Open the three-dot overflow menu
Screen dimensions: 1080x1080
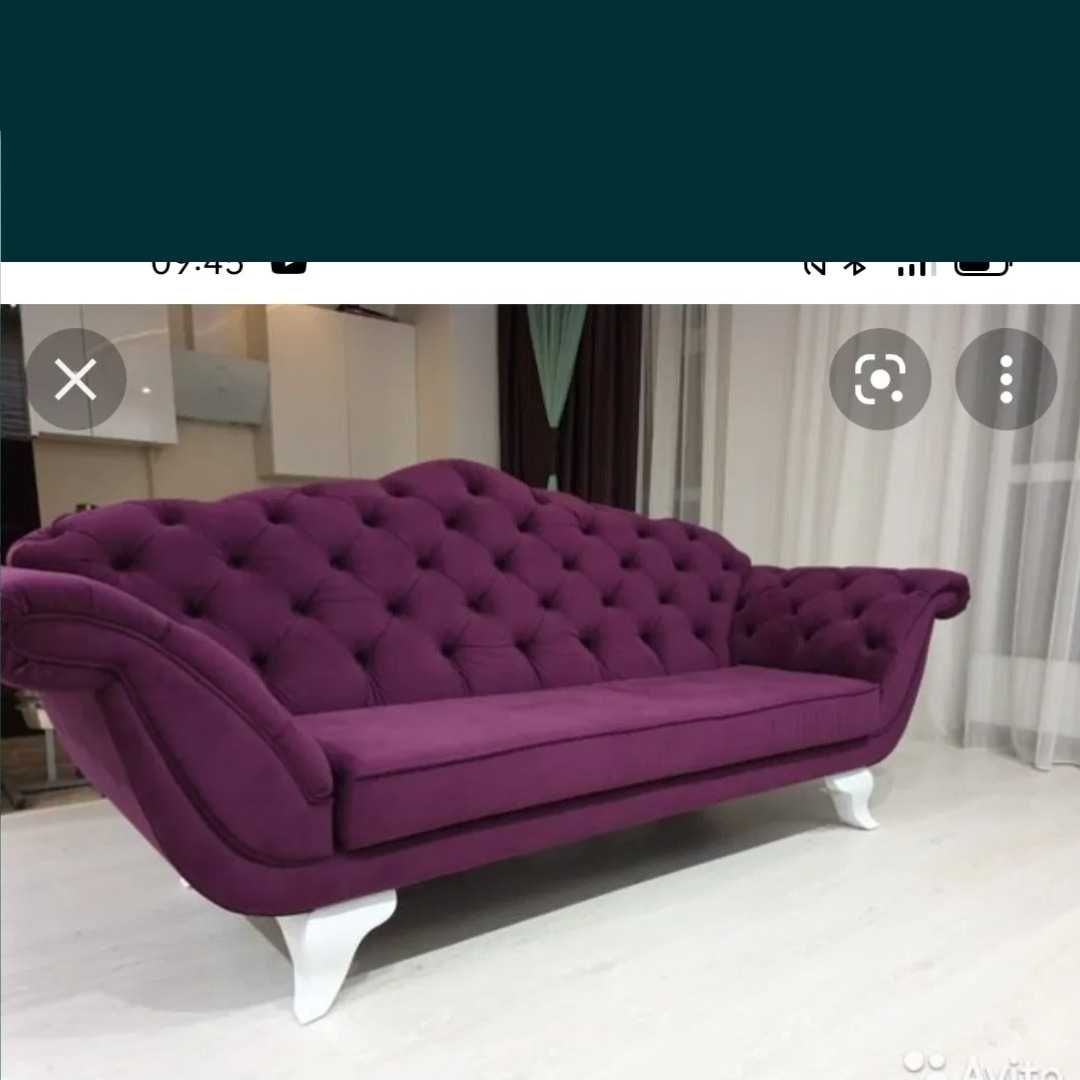click(x=1006, y=379)
